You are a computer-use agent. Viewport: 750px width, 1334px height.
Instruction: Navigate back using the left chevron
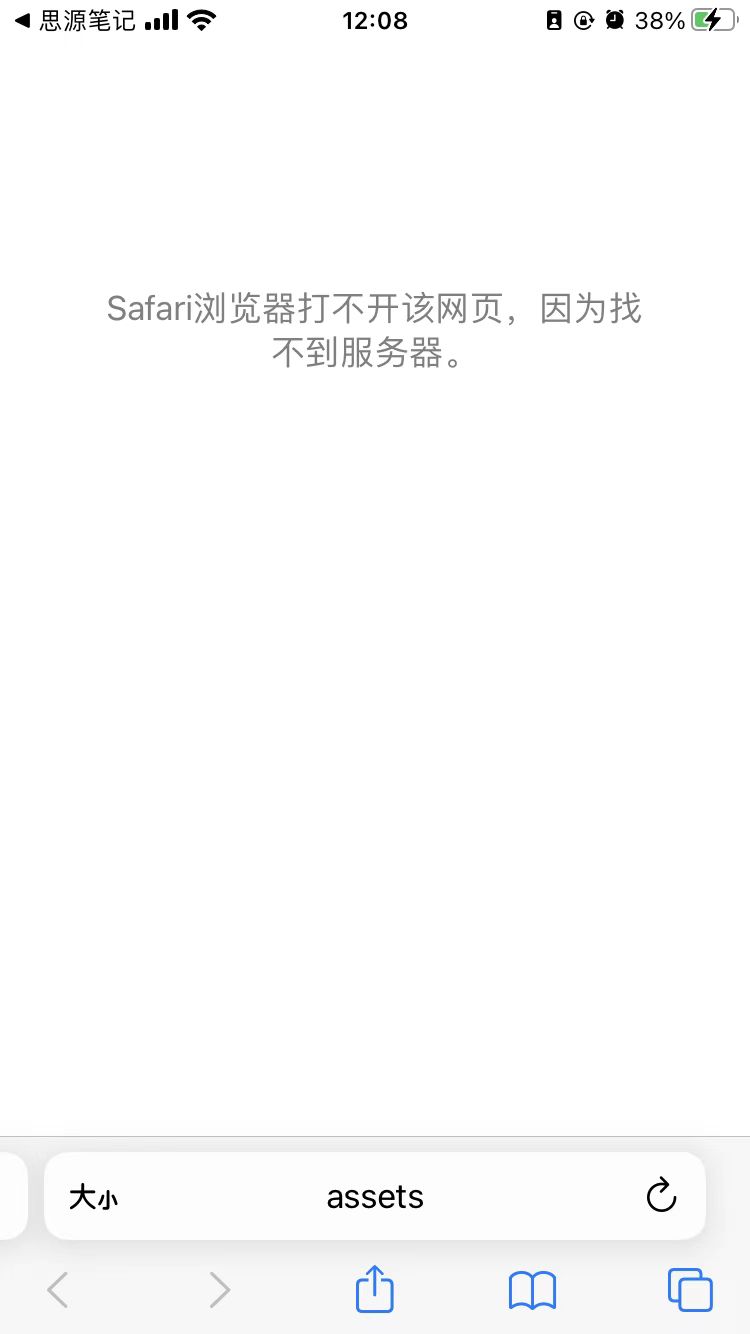[57, 1290]
